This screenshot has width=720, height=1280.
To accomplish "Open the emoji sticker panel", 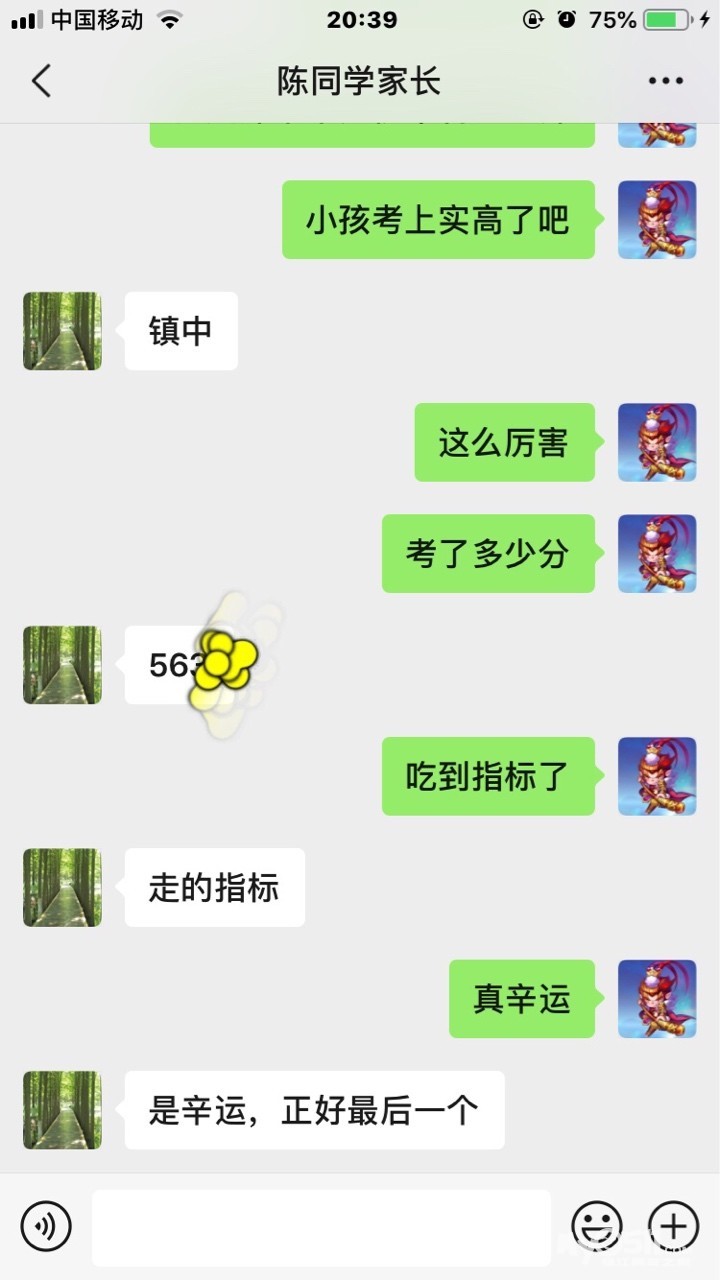I will (x=597, y=1226).
